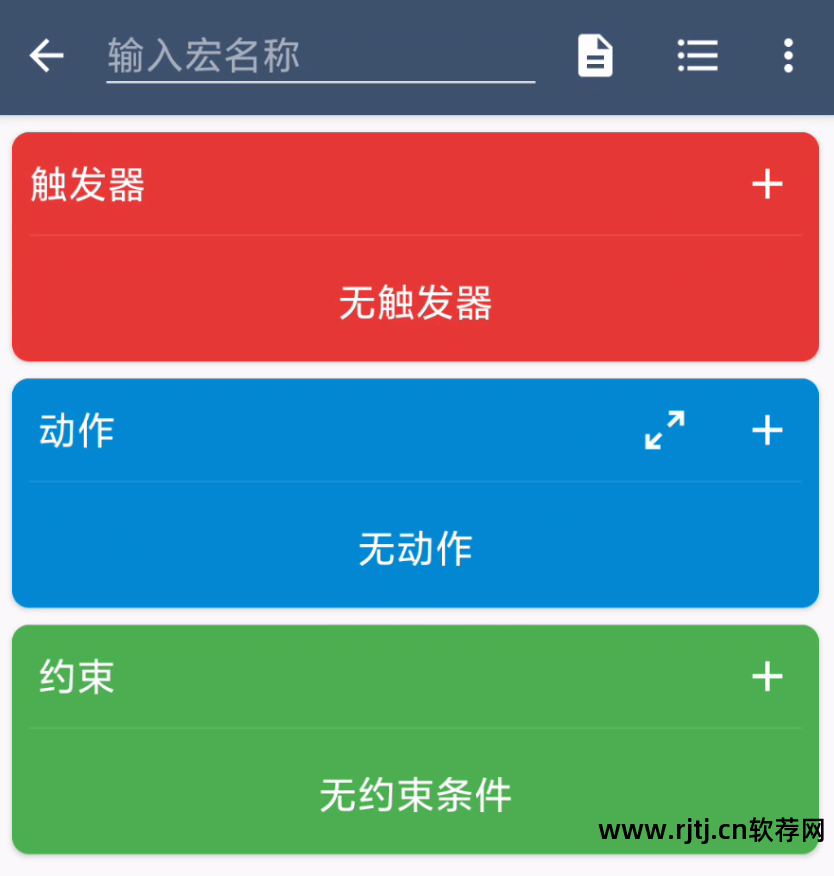Click the 无约束条件 placeholder text
834x876 pixels.
pos(416,796)
